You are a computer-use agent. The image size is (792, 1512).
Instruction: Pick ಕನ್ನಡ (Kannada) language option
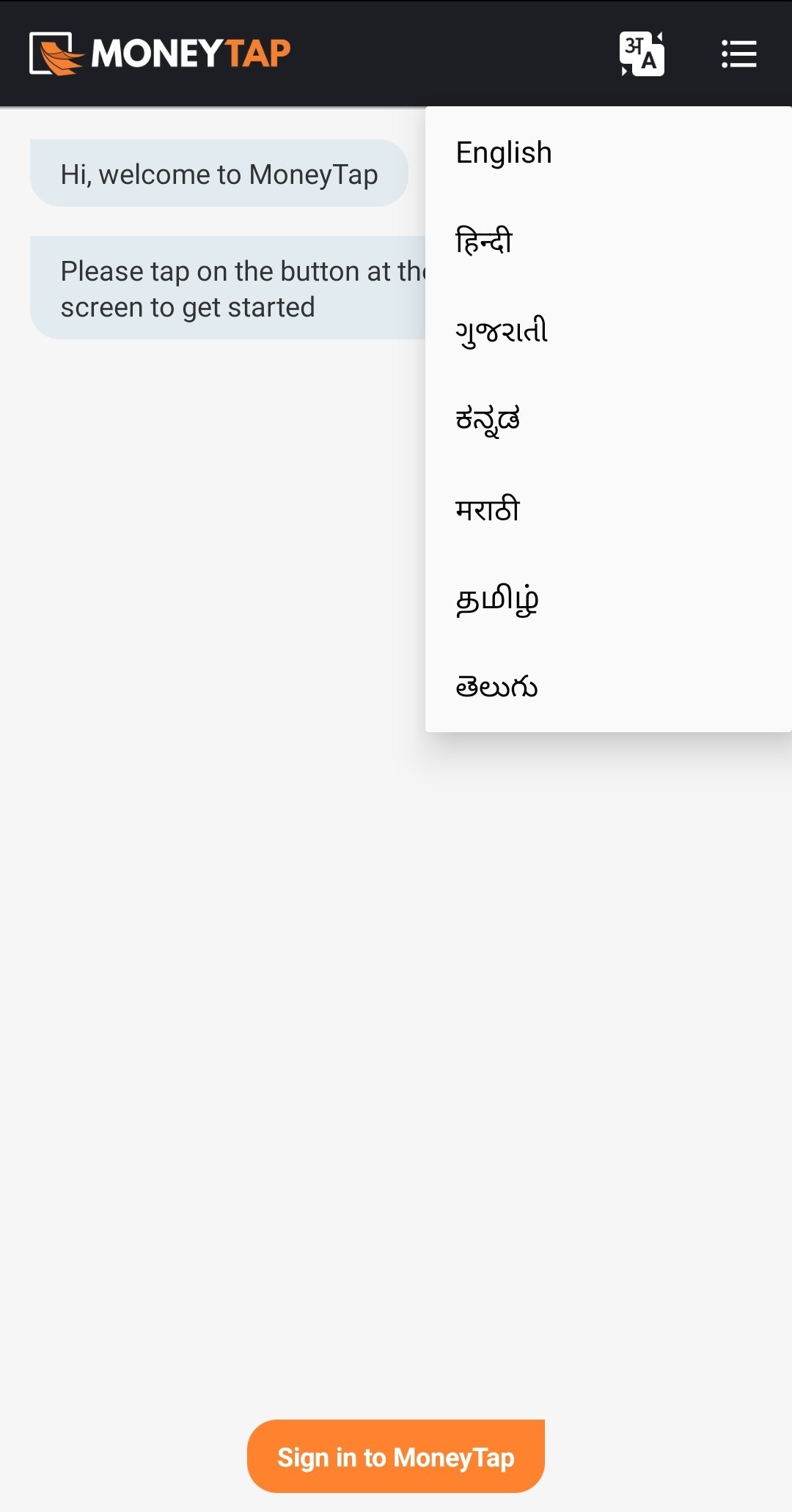click(608, 419)
